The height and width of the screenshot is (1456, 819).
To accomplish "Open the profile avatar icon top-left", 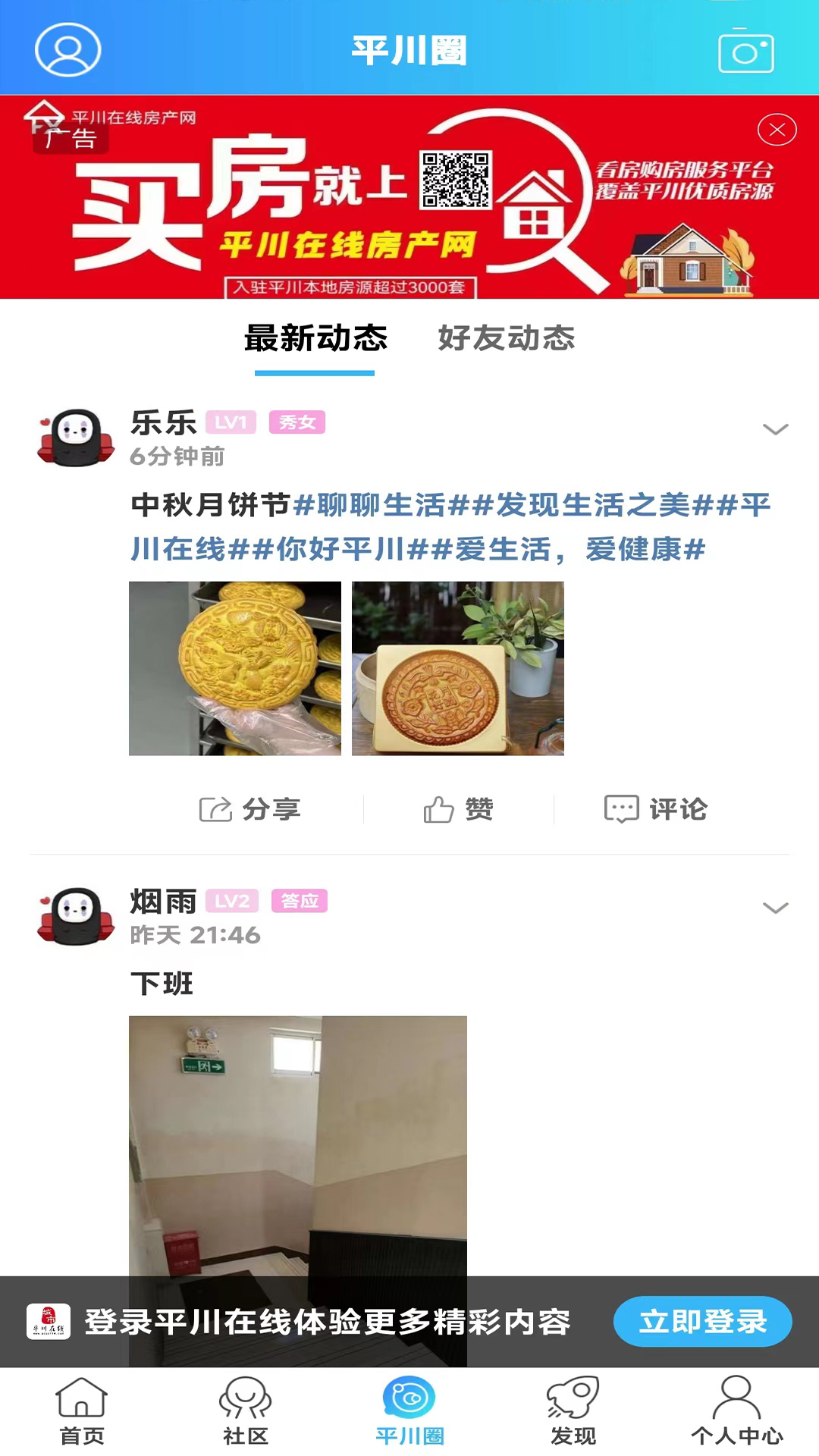I will click(67, 50).
